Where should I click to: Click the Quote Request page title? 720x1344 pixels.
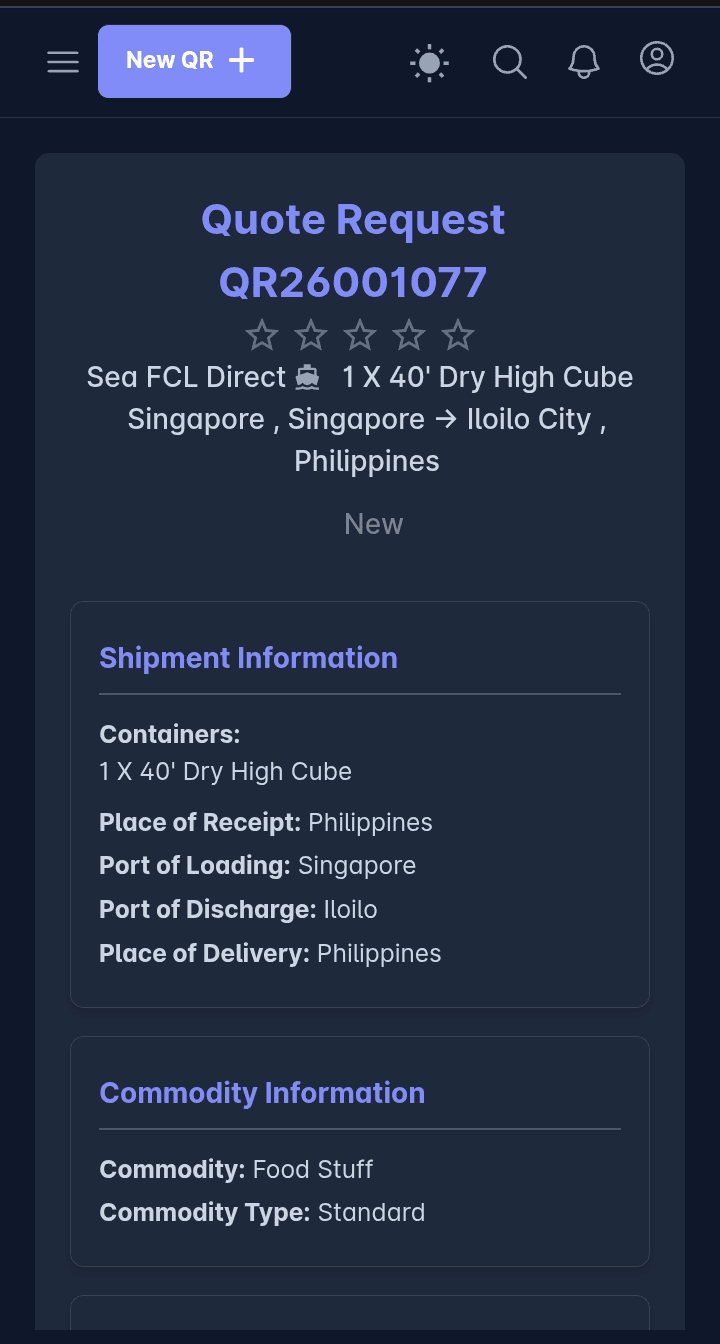353,219
